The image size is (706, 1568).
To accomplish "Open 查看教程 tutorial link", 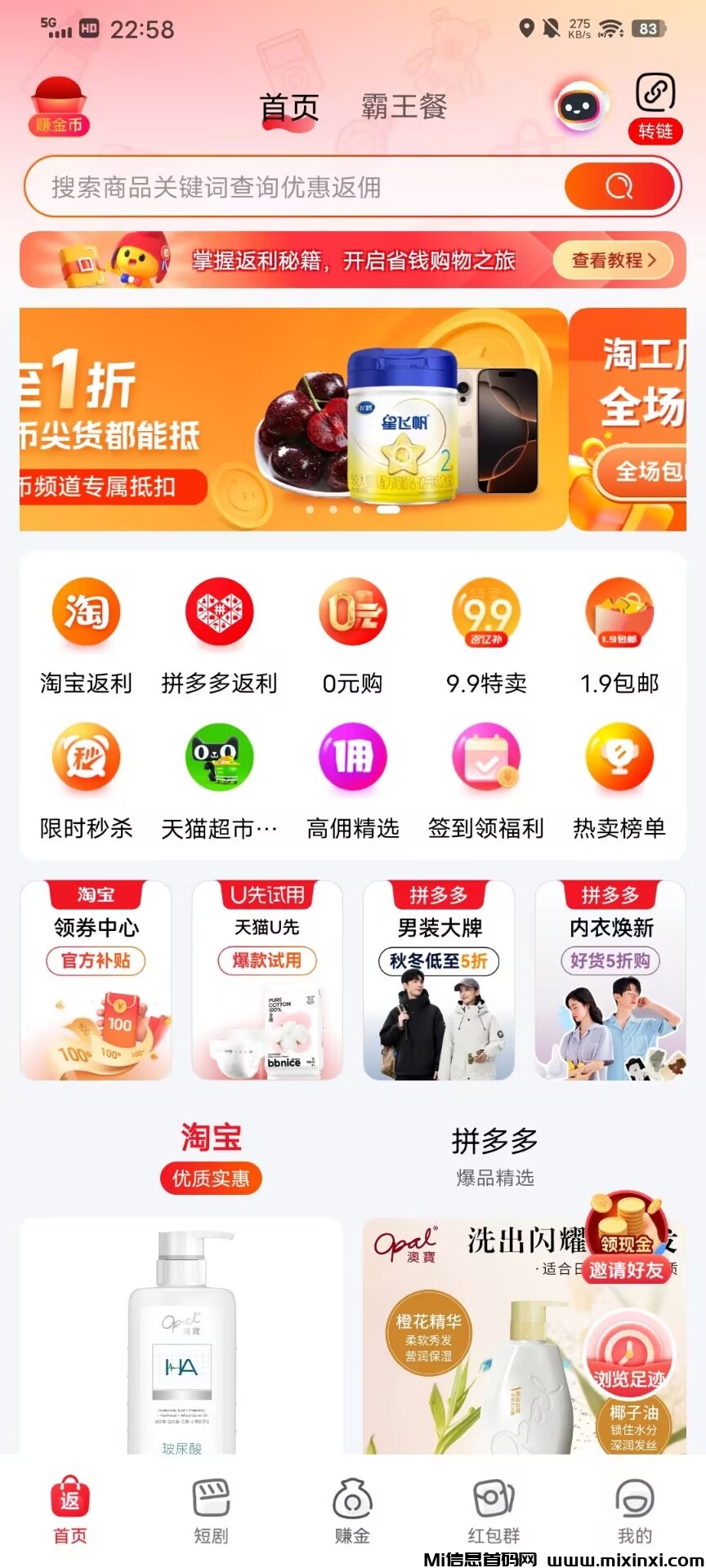I will 613,261.
